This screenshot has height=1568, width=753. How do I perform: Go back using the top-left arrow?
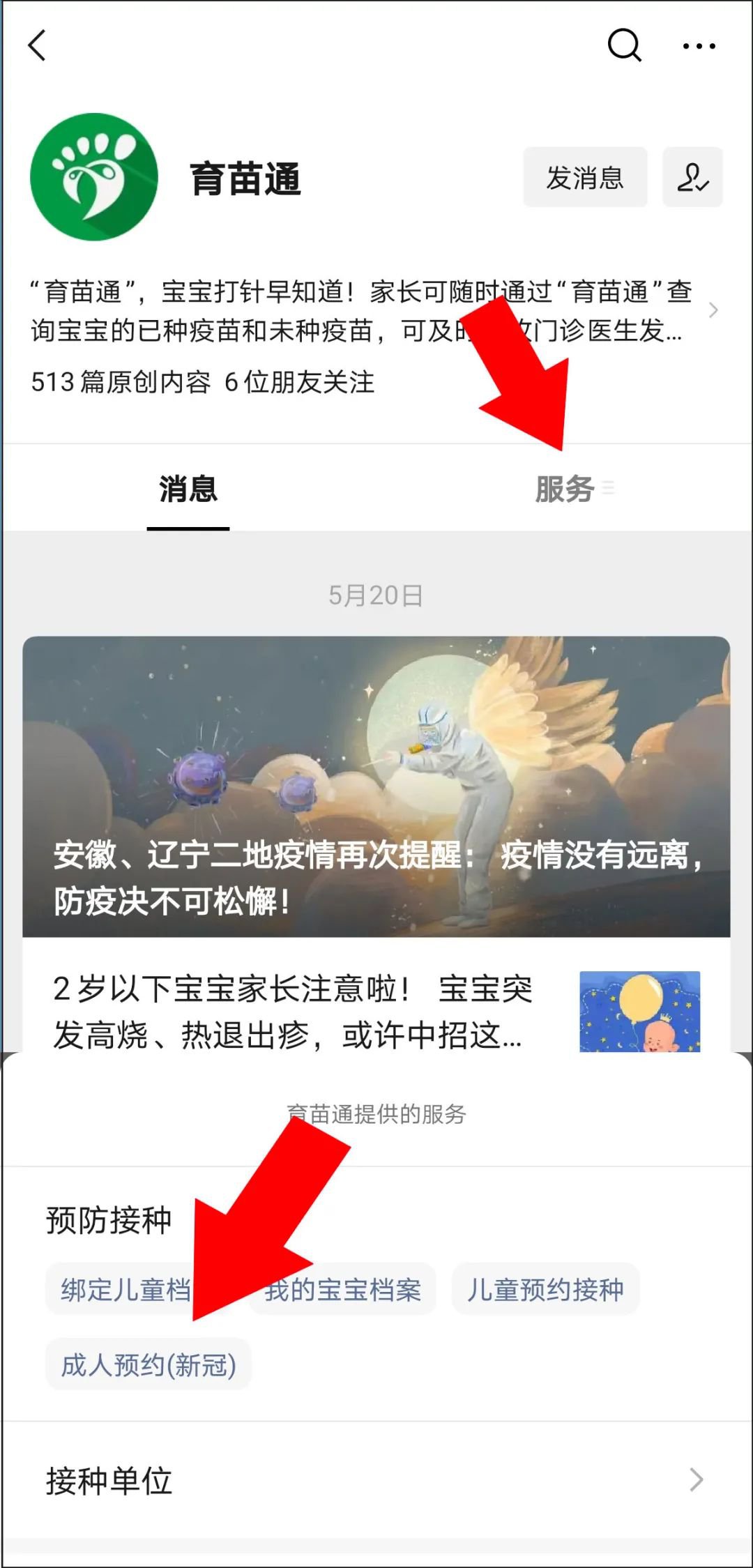(x=38, y=46)
